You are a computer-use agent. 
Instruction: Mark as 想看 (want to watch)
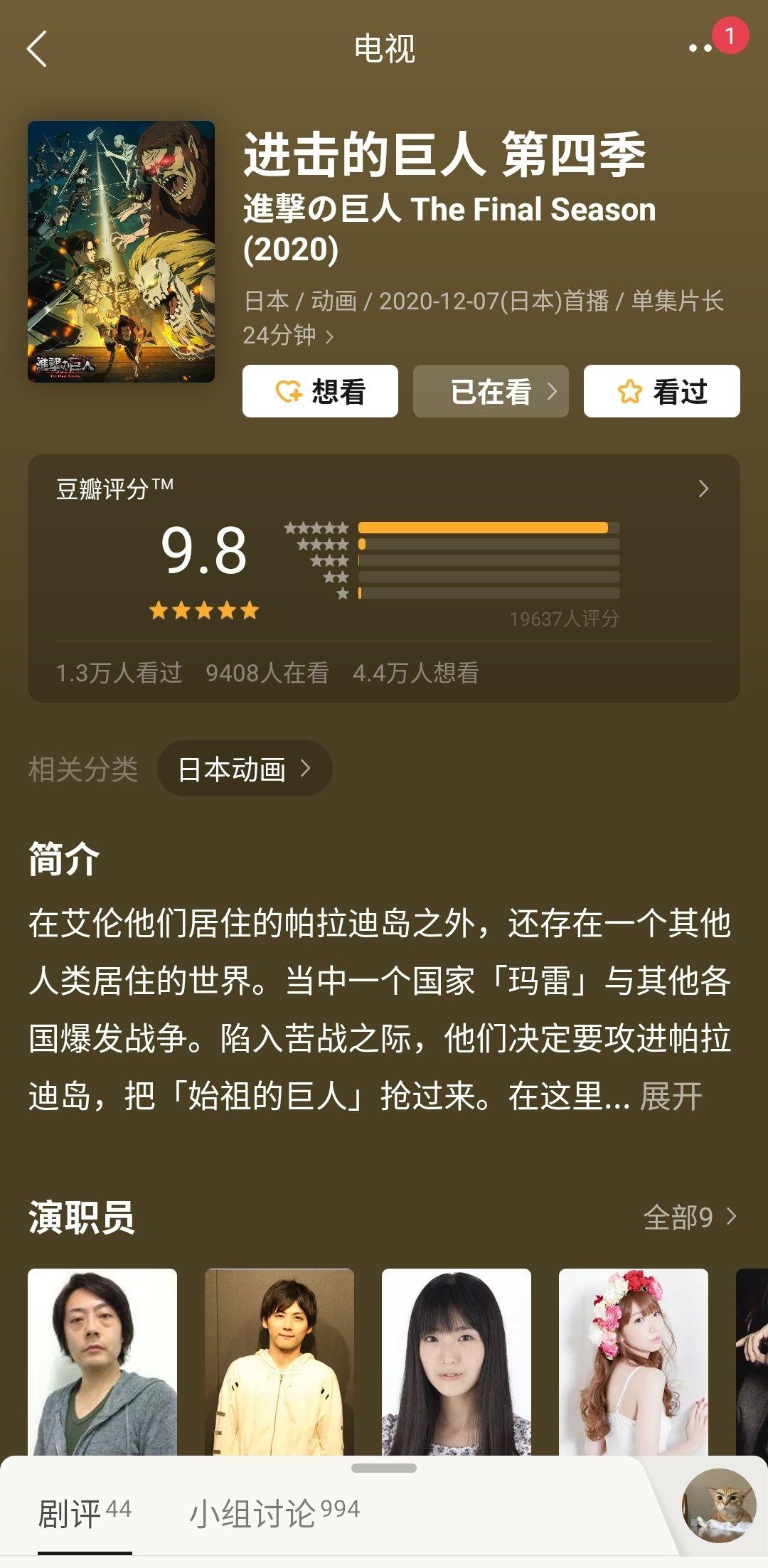click(x=320, y=391)
